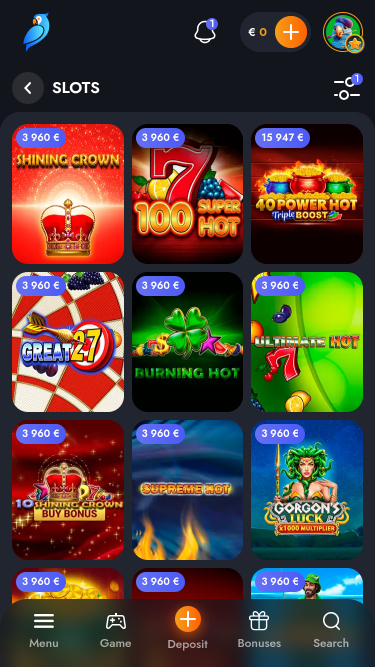The width and height of the screenshot is (375, 667).
Task: Open the notifications bell
Action: (205, 32)
